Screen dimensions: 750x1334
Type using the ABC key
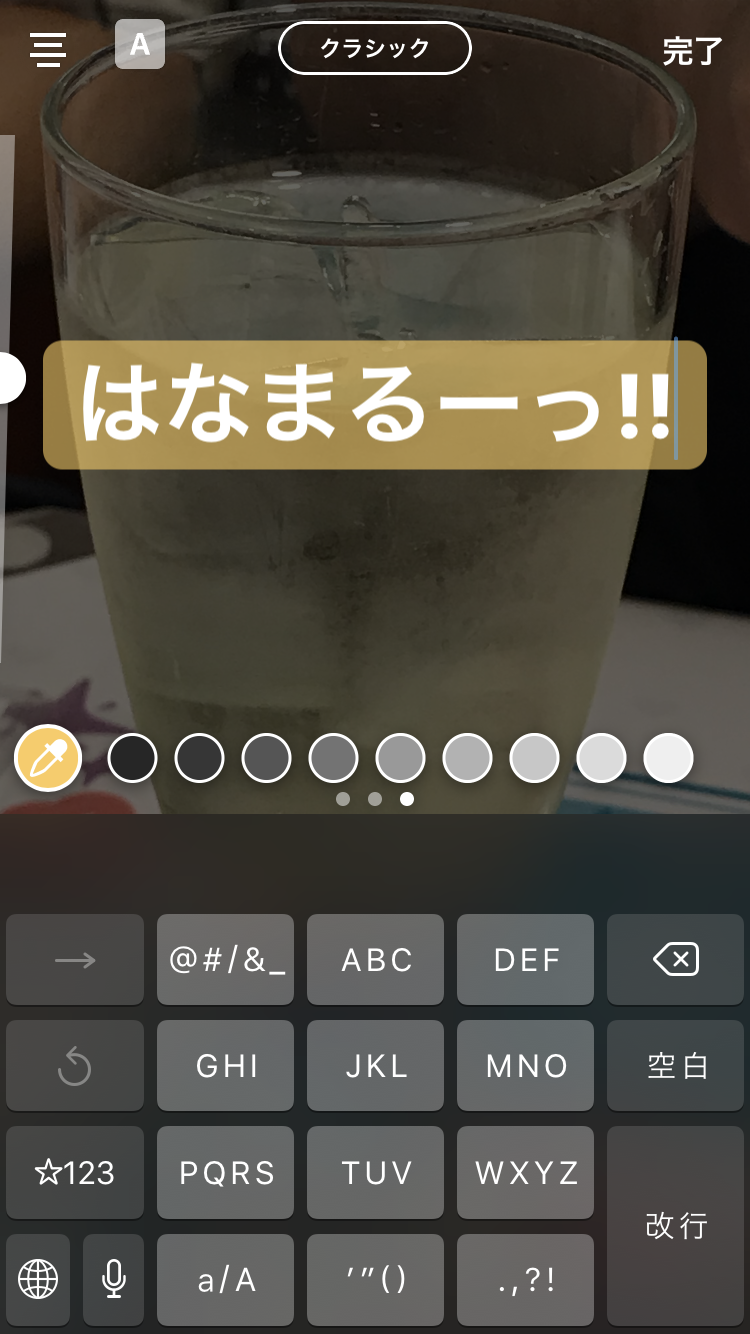(x=376, y=960)
